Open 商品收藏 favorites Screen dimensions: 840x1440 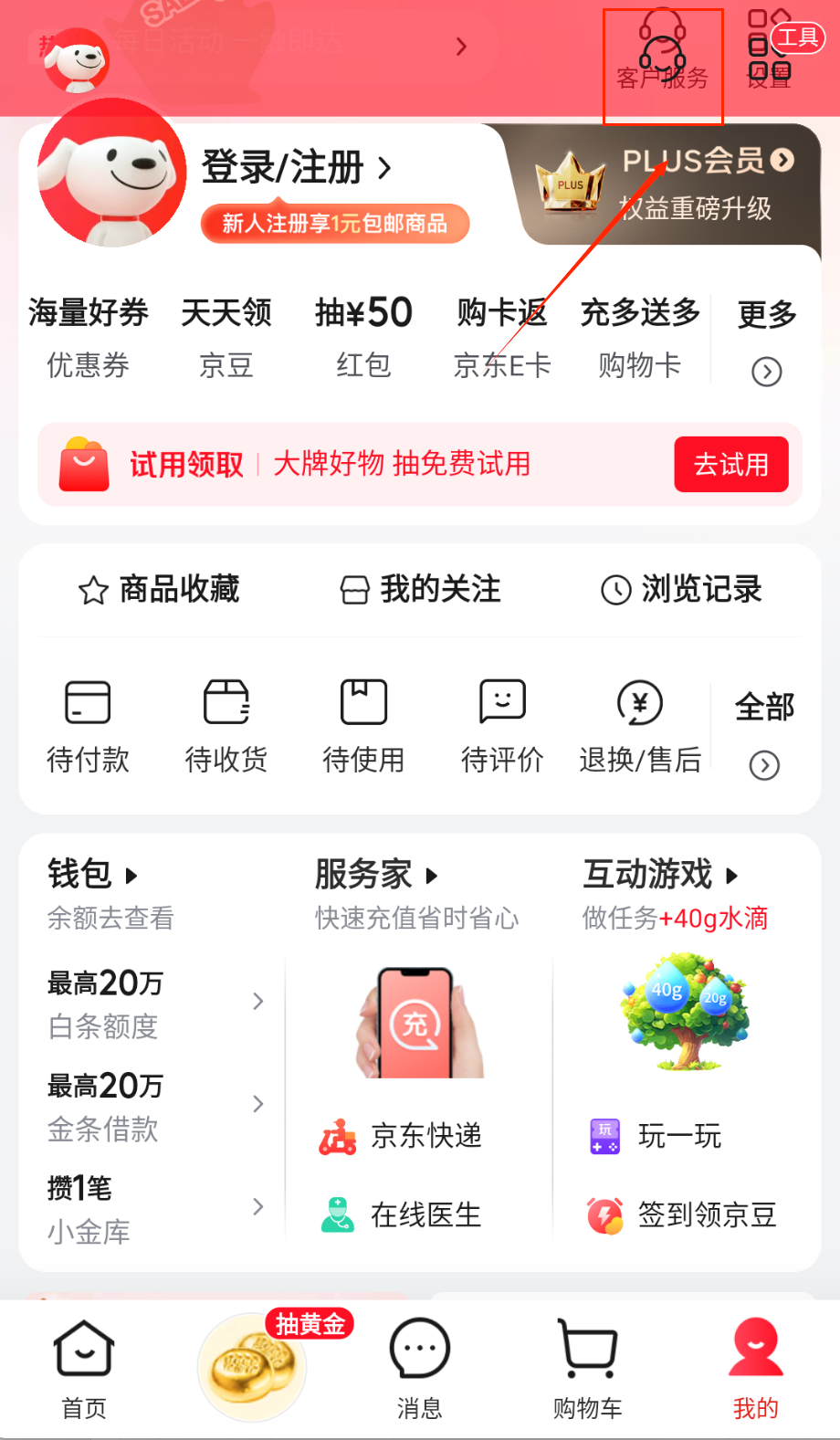tap(159, 590)
